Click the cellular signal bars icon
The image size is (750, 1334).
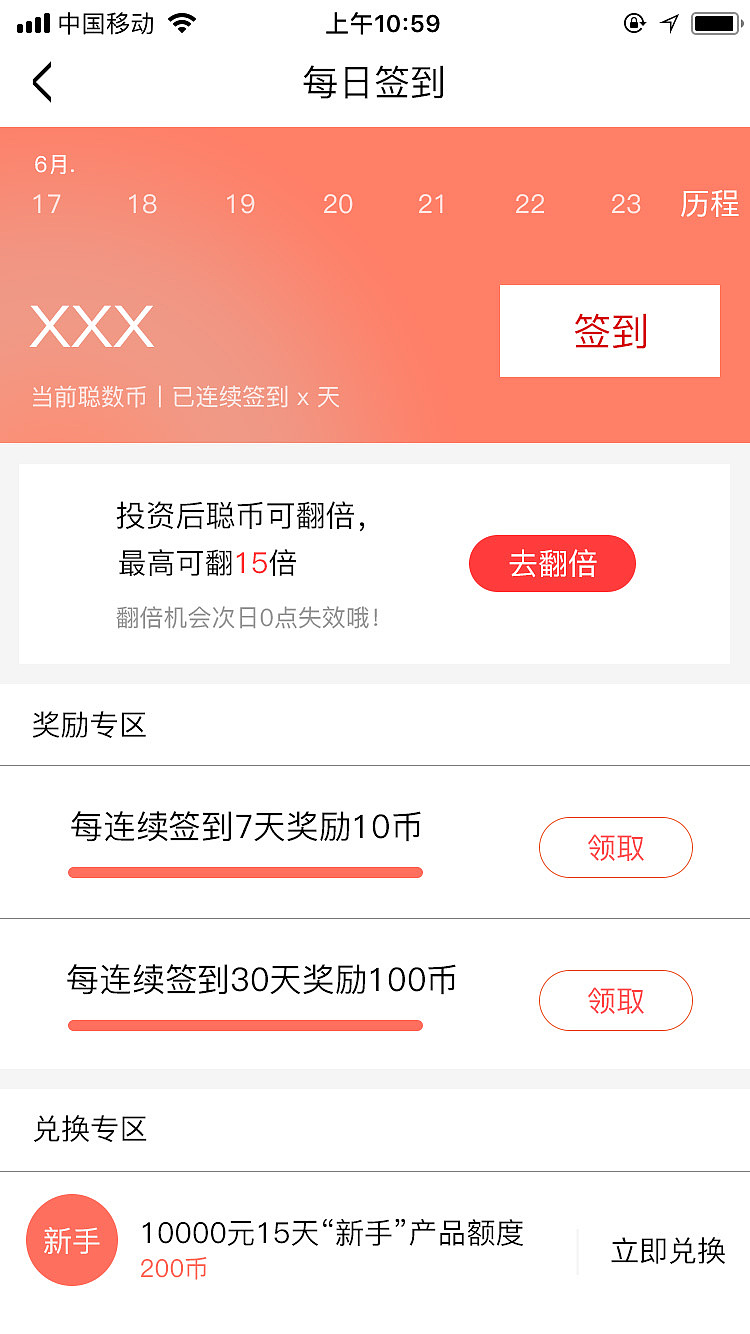[30, 22]
